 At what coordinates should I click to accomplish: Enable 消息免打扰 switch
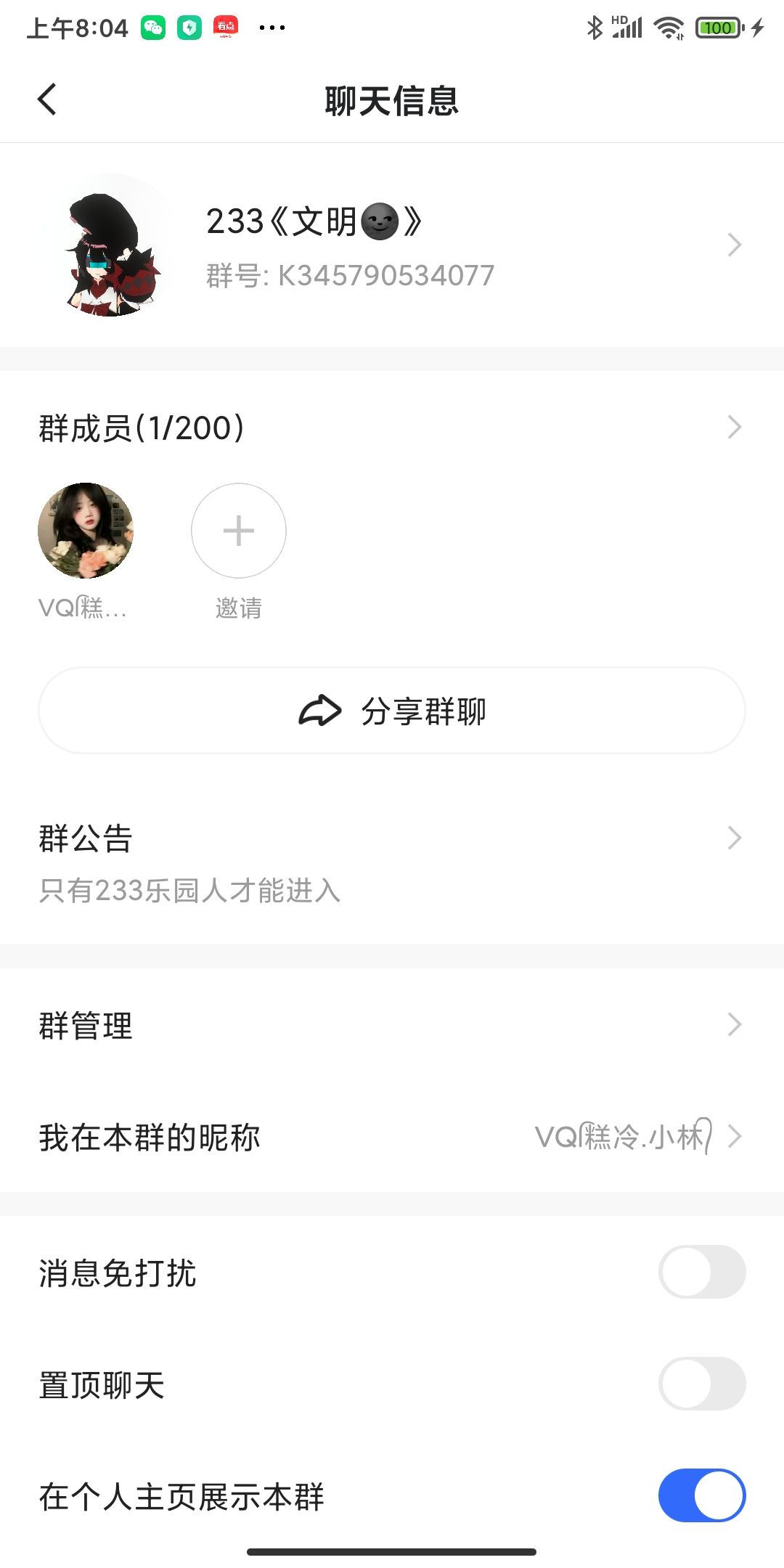click(701, 1272)
